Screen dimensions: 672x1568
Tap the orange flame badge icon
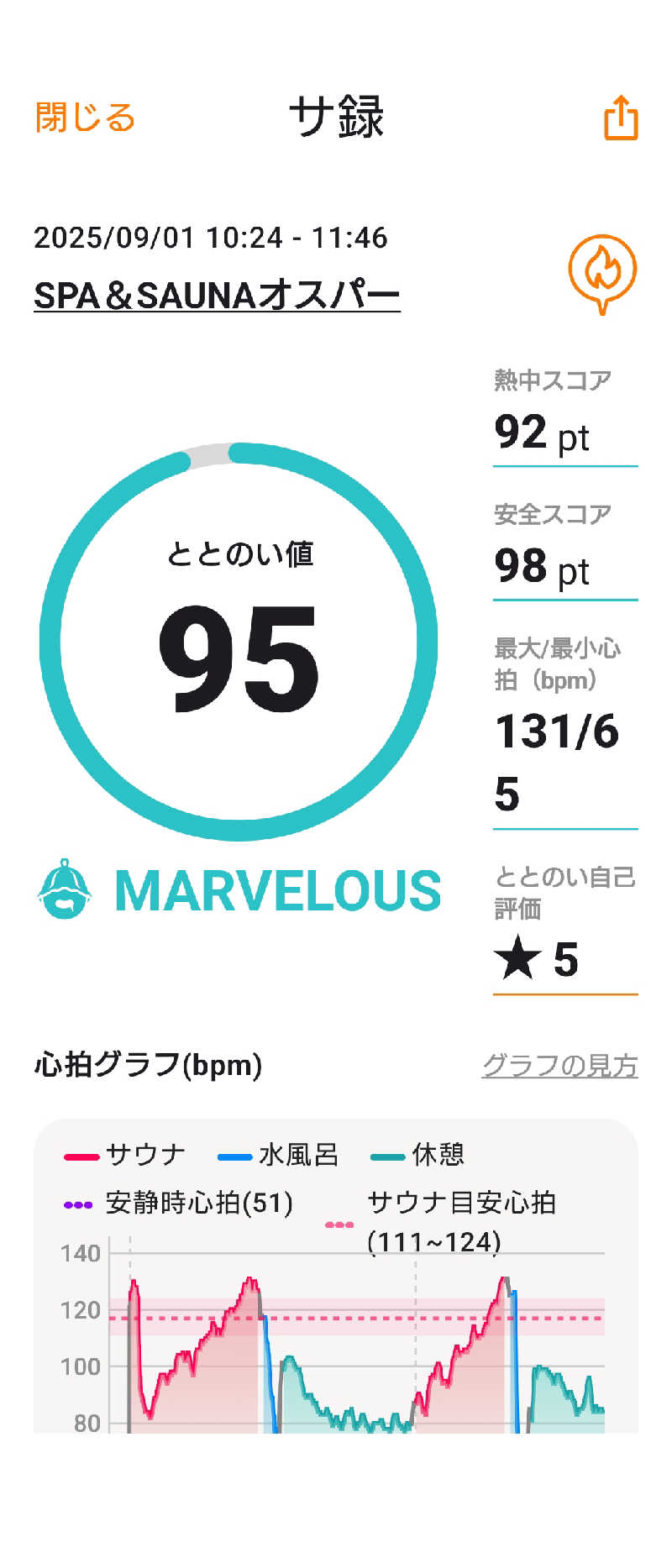601,272
